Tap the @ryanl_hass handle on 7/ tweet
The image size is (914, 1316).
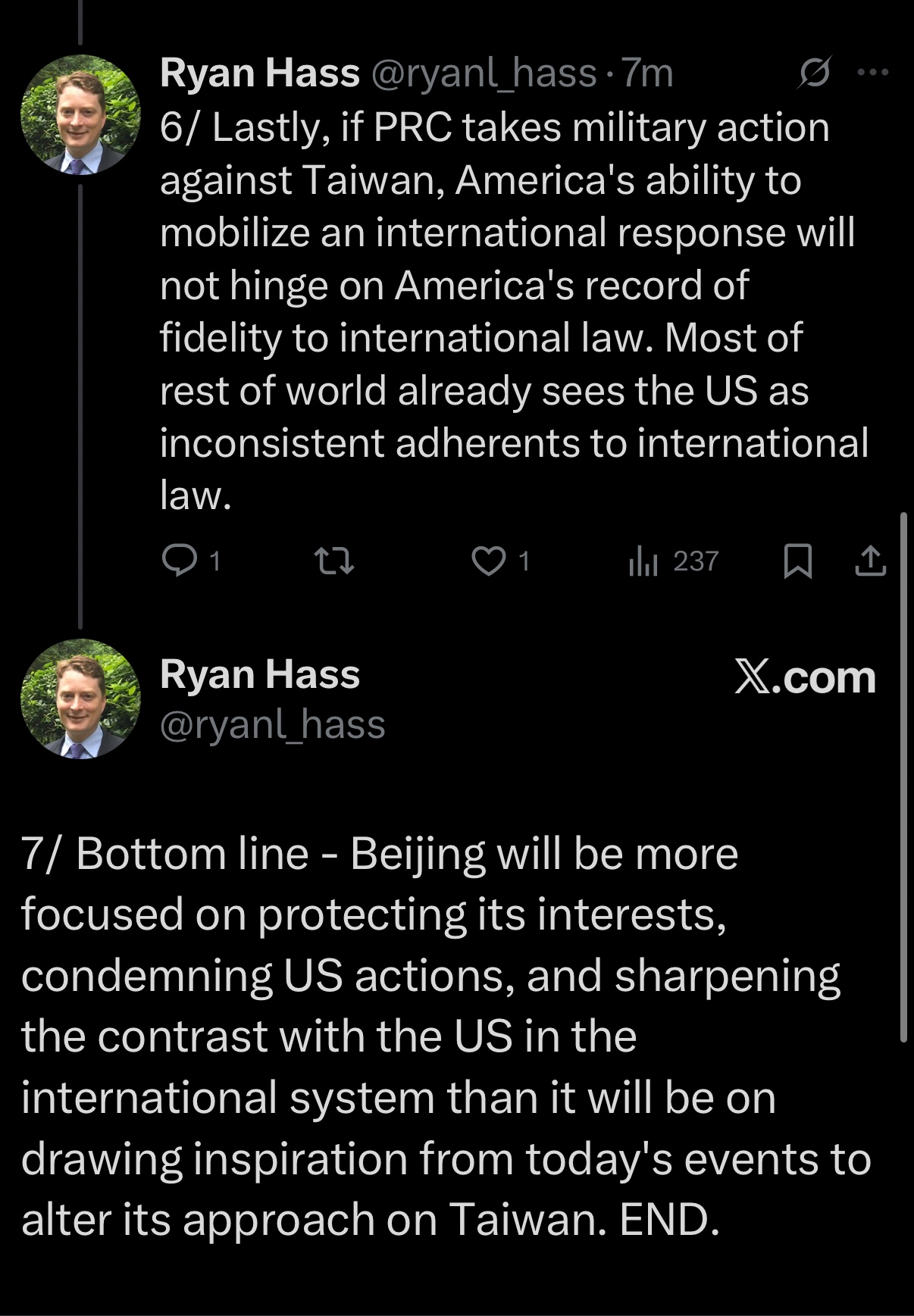pos(273,724)
